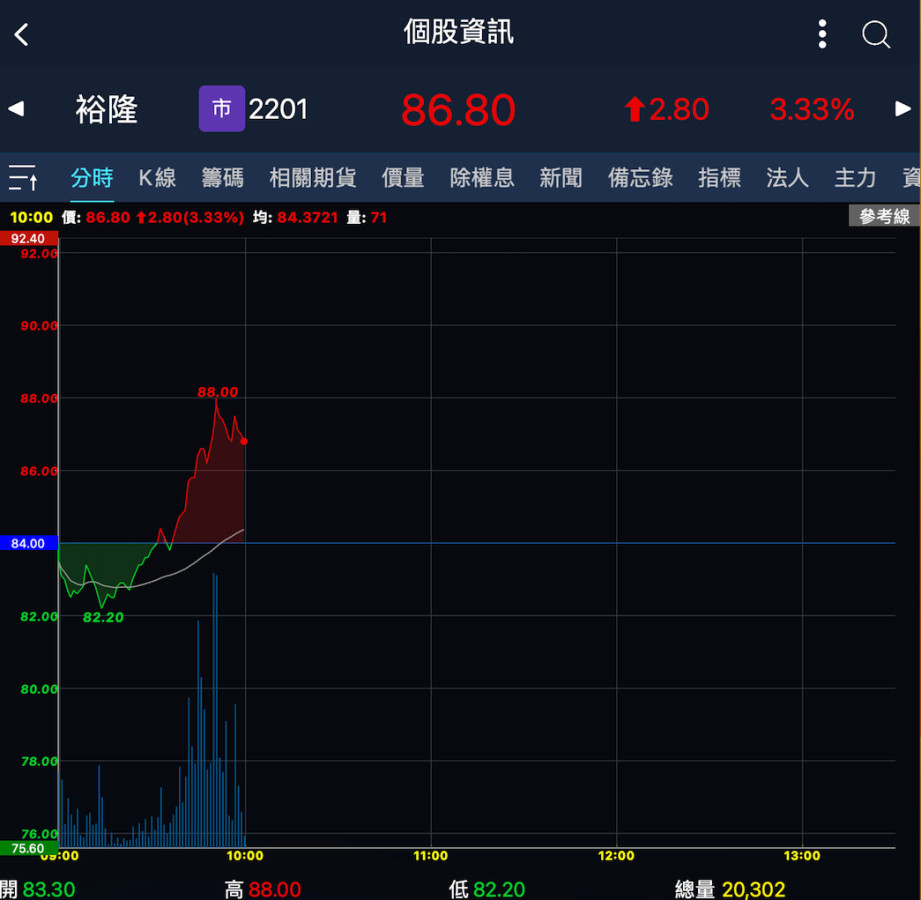The height and width of the screenshot is (900, 921).
Task: Switch to the 相關期貨 tab
Action: click(x=313, y=179)
